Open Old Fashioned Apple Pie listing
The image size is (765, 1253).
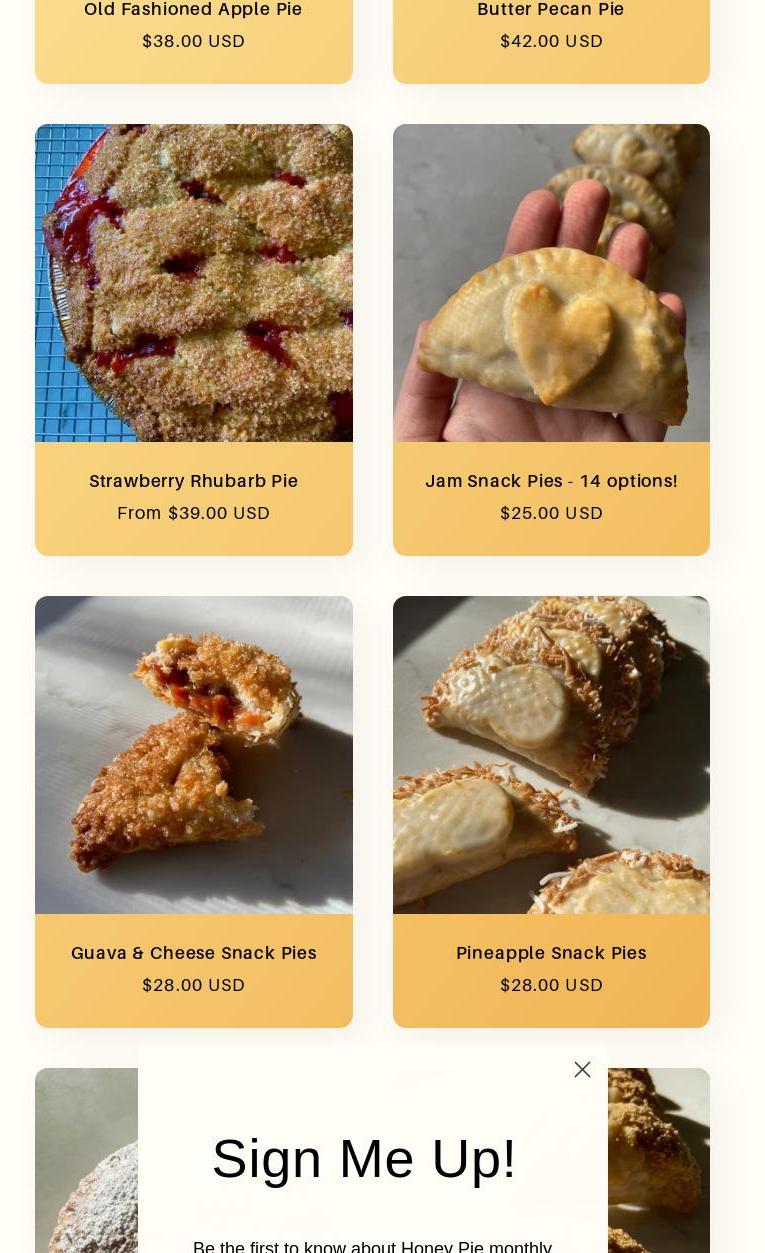point(193,10)
